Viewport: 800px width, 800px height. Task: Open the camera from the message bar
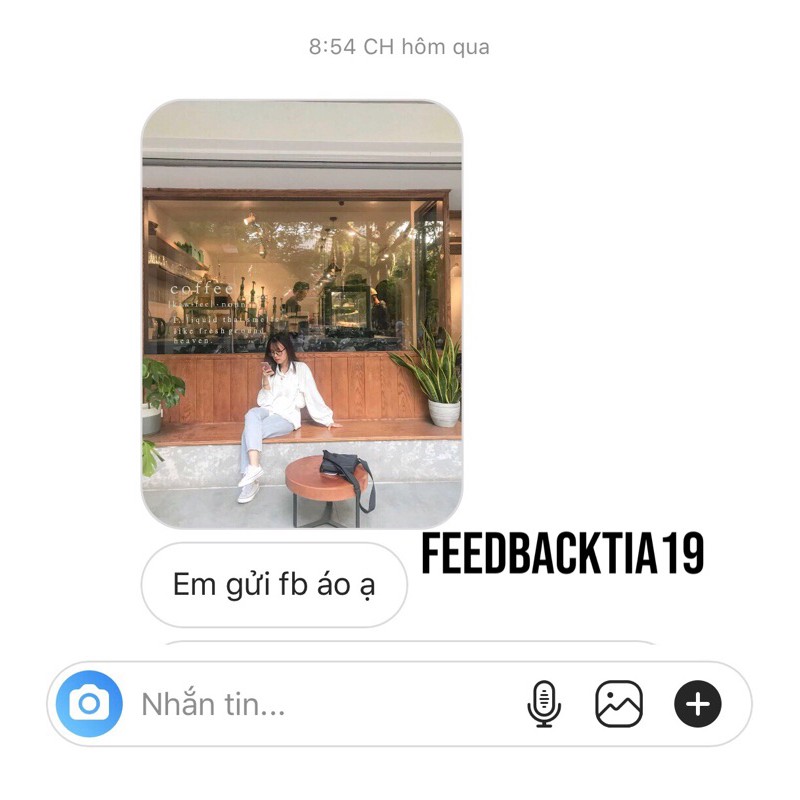tap(89, 704)
